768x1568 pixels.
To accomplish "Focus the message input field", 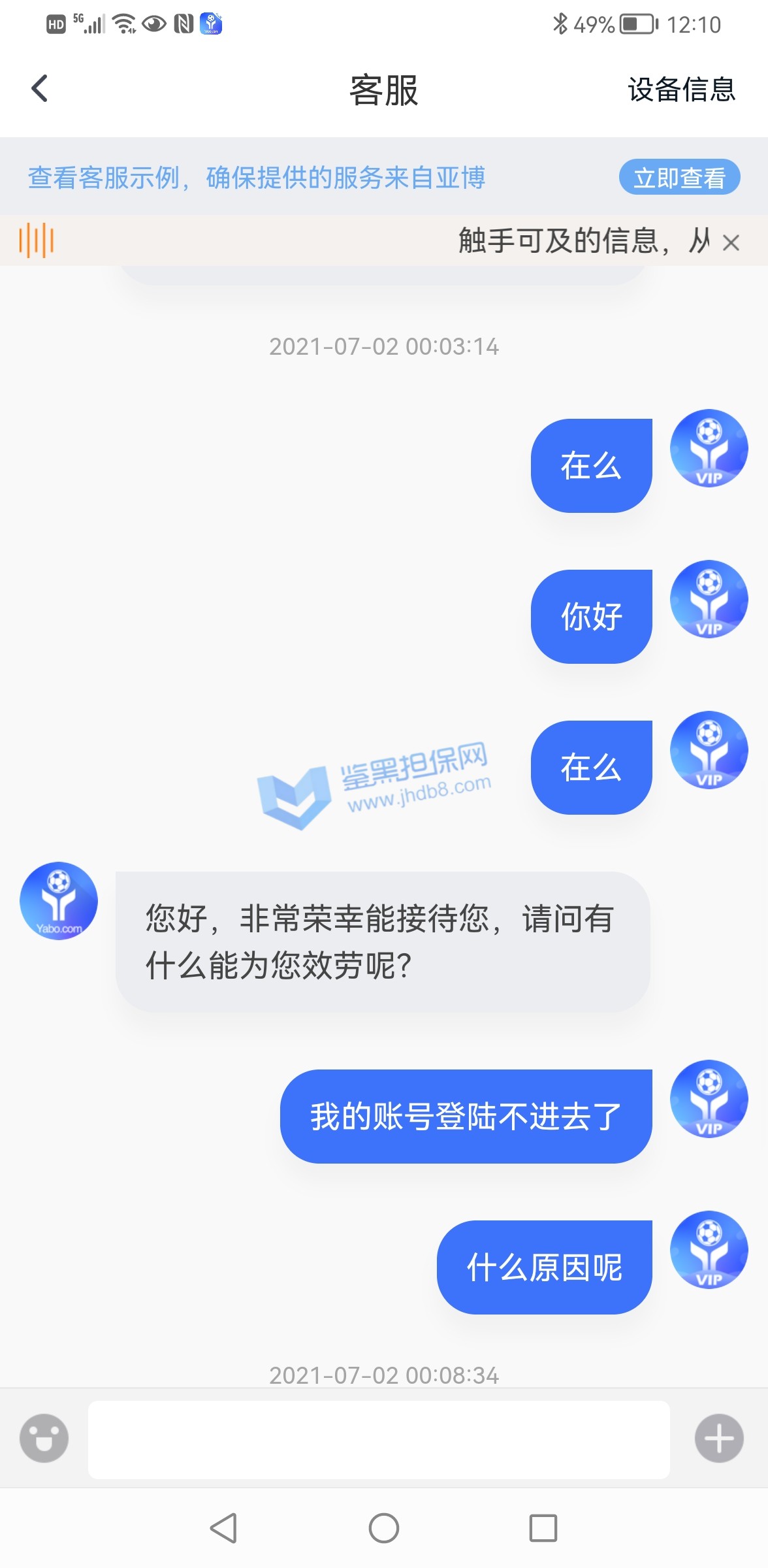I will (x=379, y=1439).
